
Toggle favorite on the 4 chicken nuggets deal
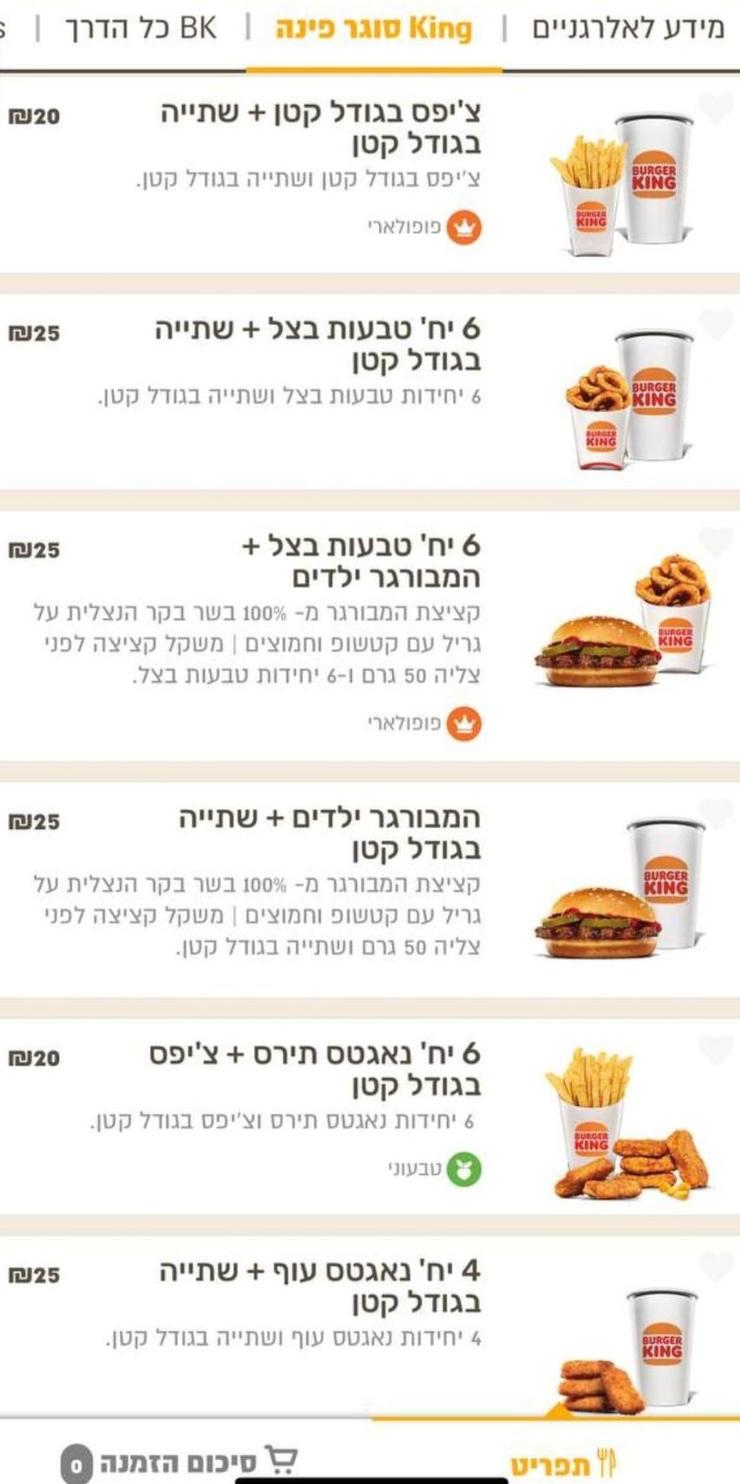pos(715,1262)
